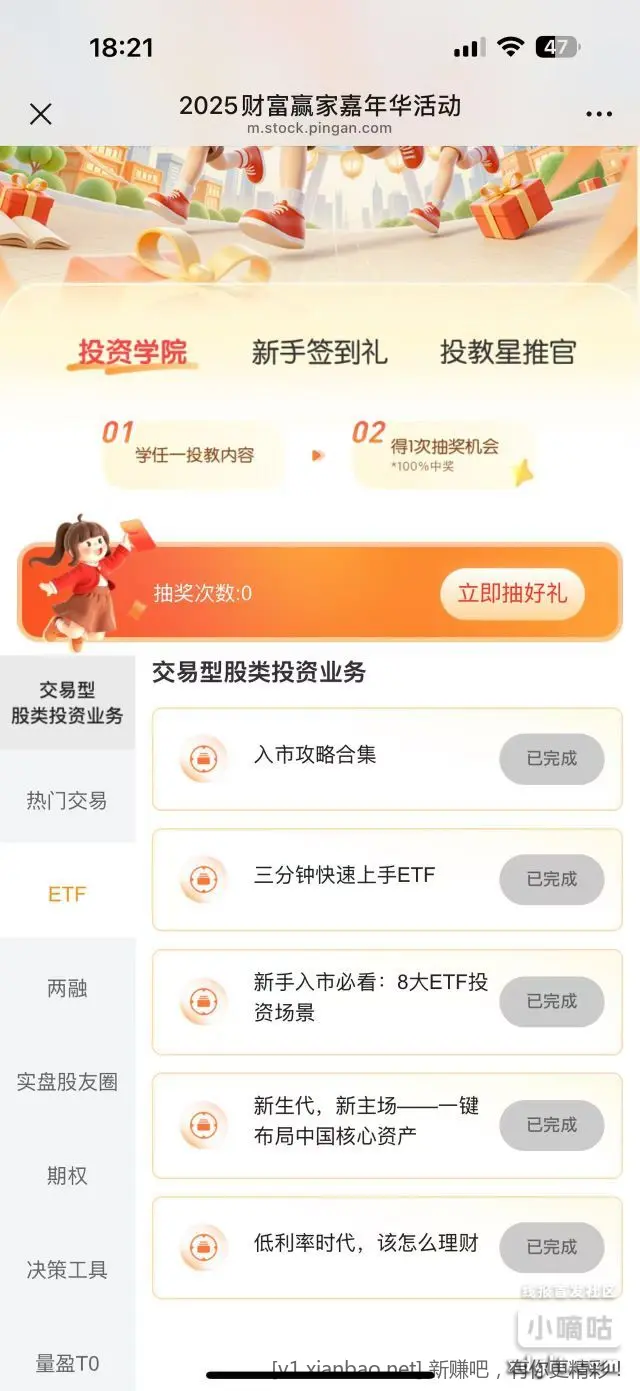This screenshot has width=640, height=1391.
Task: Open the 低利率时代，该怎么理财 lesson
Action: pyautogui.click(x=366, y=1245)
